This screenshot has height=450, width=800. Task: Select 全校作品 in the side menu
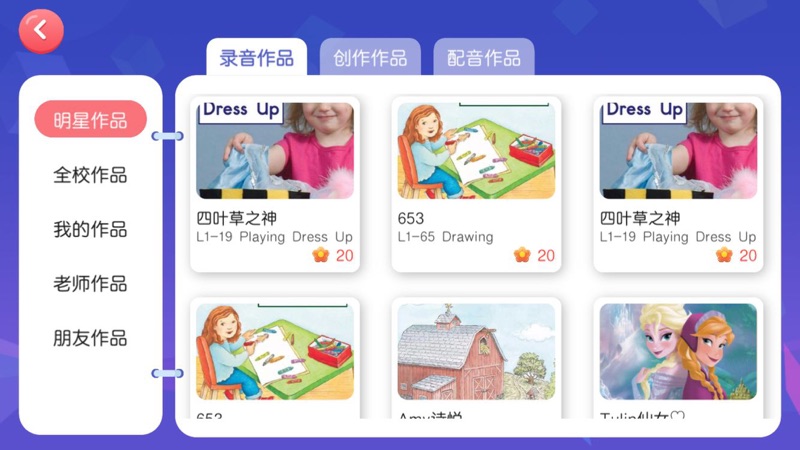[90, 175]
